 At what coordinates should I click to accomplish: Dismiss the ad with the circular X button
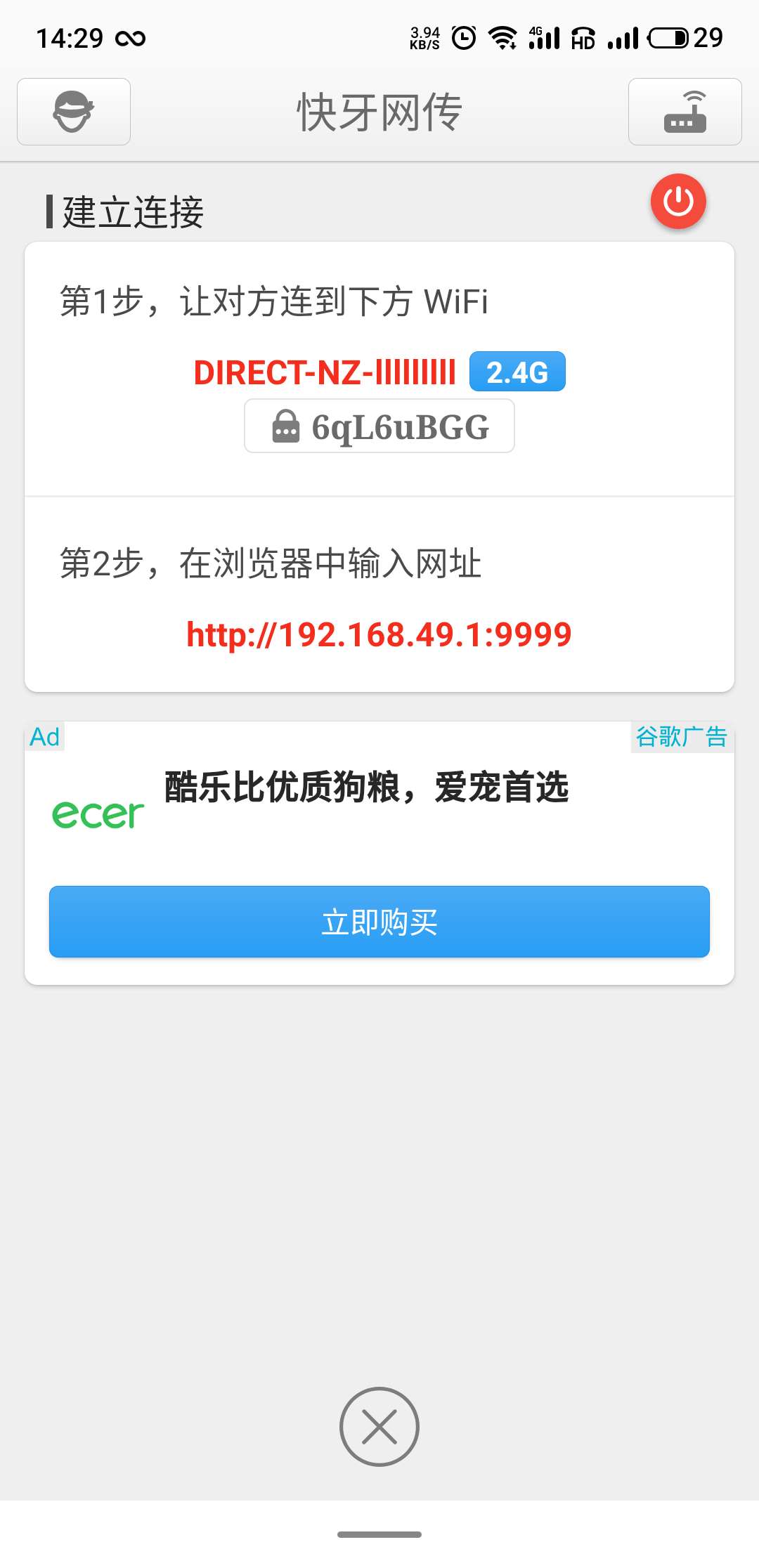click(379, 1426)
